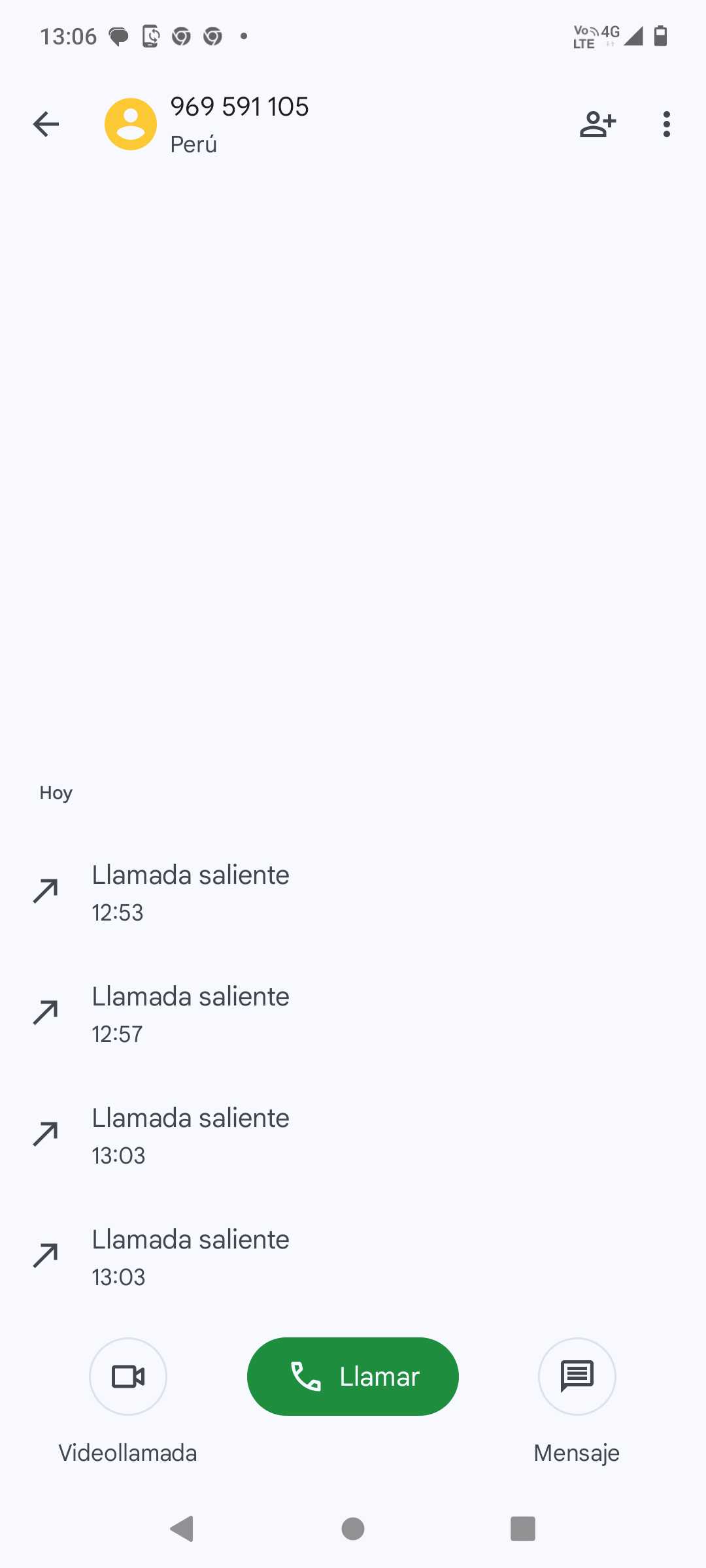Screen dimensions: 706x1568
Task: Add 969 591 105 as a contact
Action: coord(597,124)
